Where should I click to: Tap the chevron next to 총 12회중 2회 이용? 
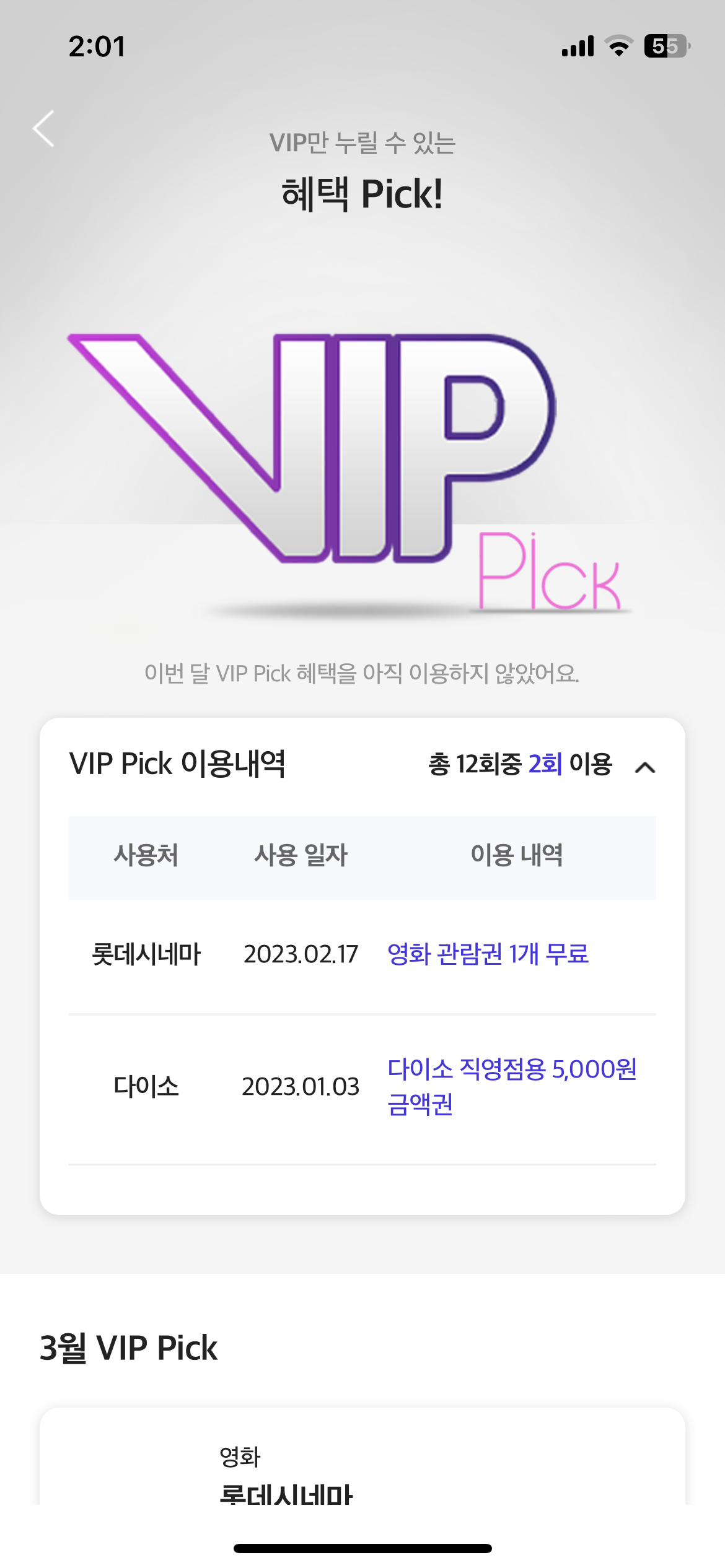pyautogui.click(x=645, y=767)
